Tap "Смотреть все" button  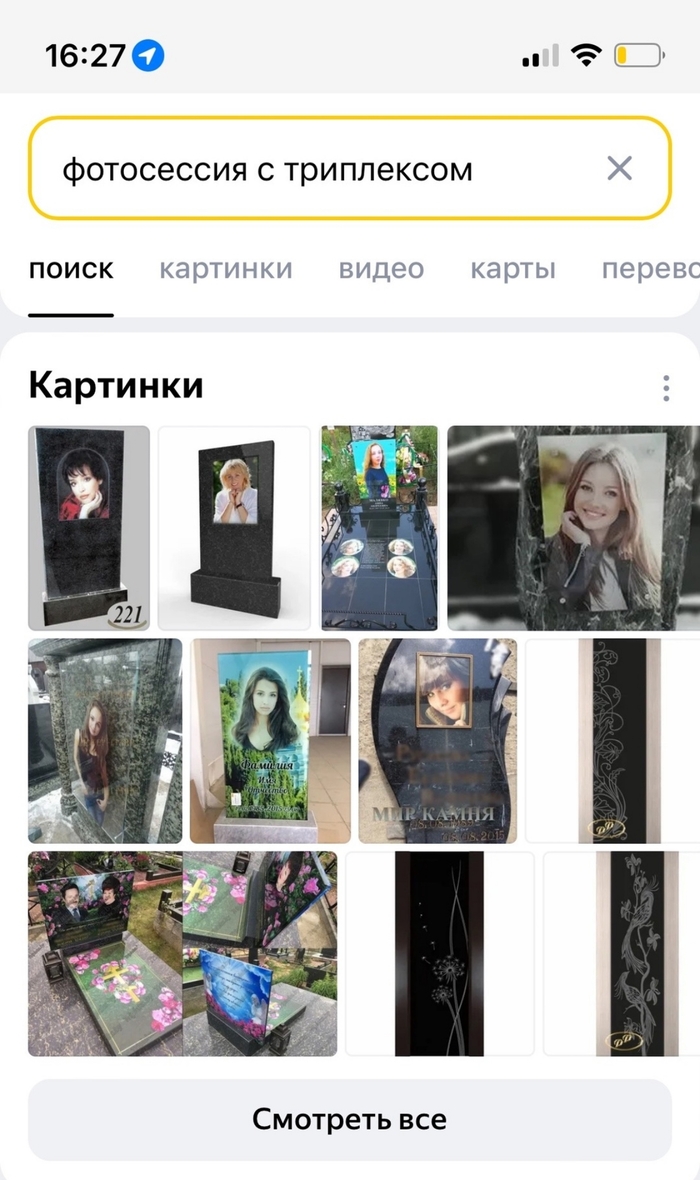[x=349, y=1118]
